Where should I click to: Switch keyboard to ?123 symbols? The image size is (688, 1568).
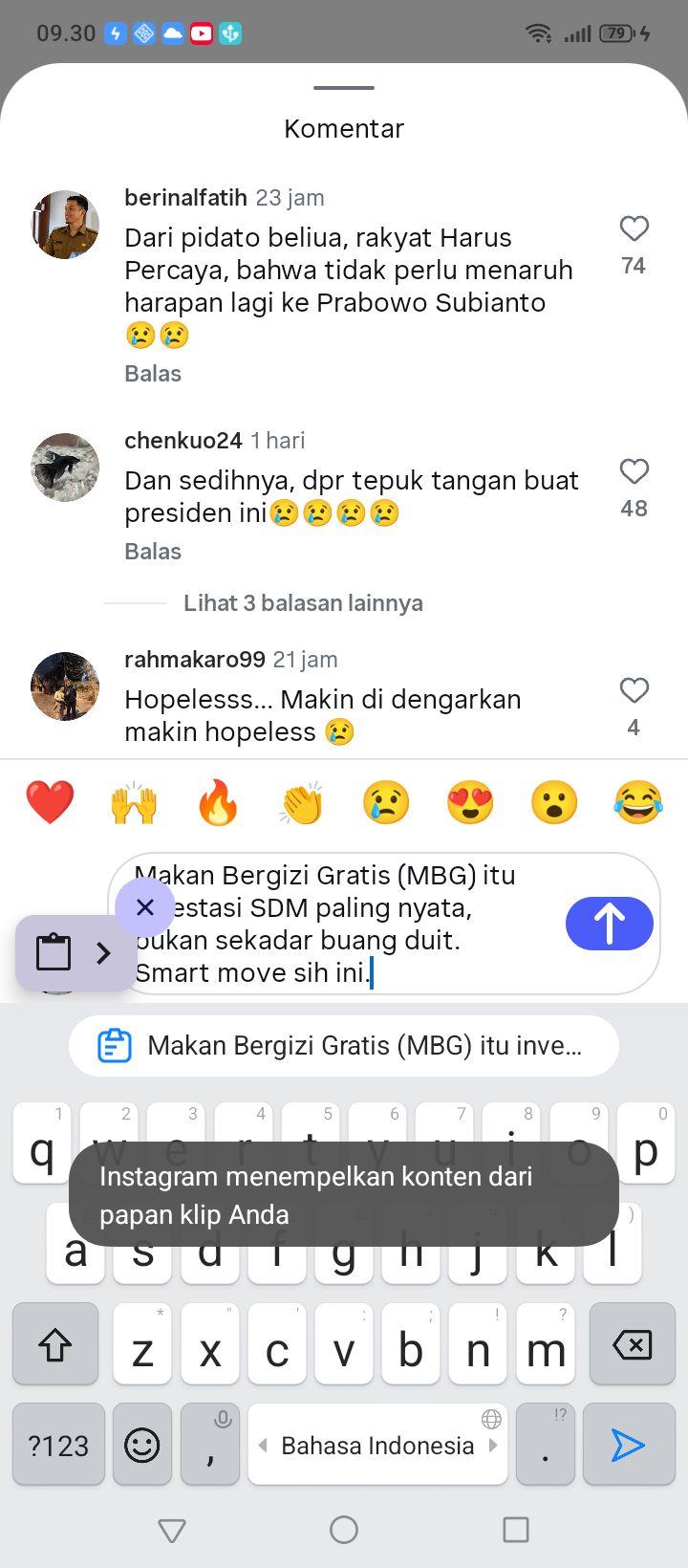[58, 1444]
